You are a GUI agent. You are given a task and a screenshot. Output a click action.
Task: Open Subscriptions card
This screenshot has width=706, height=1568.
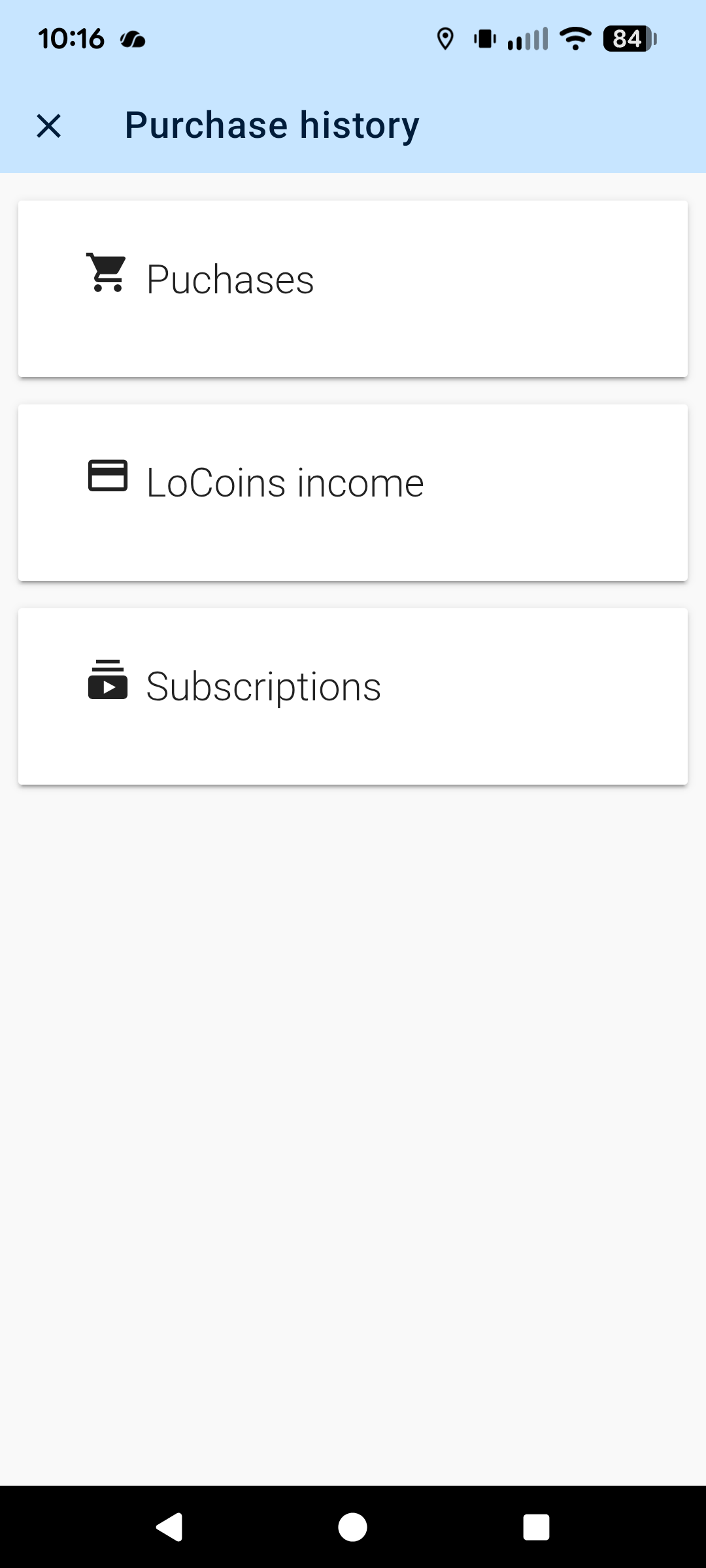coord(353,696)
